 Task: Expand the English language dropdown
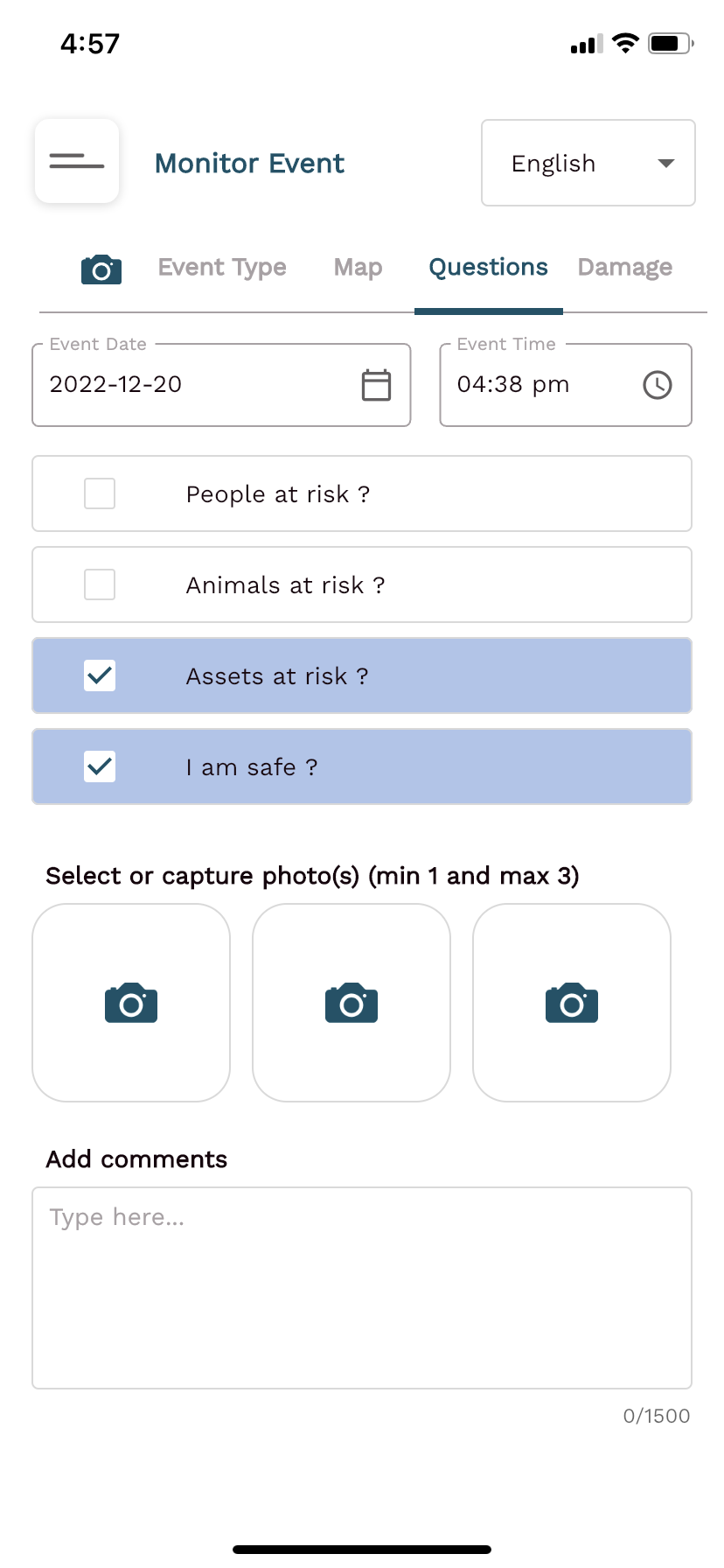click(588, 163)
